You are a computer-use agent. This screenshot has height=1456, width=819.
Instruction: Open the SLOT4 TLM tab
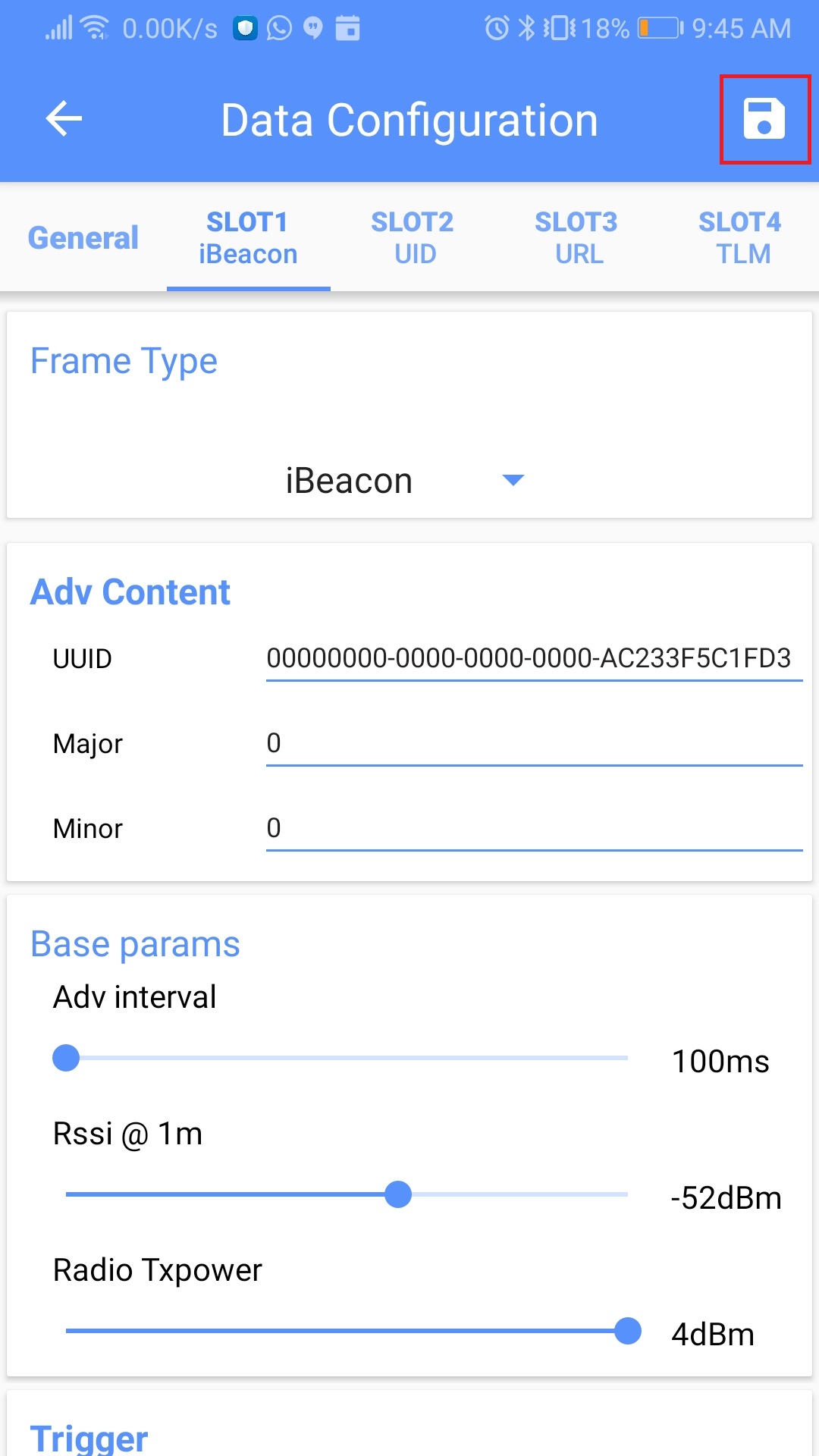point(740,238)
